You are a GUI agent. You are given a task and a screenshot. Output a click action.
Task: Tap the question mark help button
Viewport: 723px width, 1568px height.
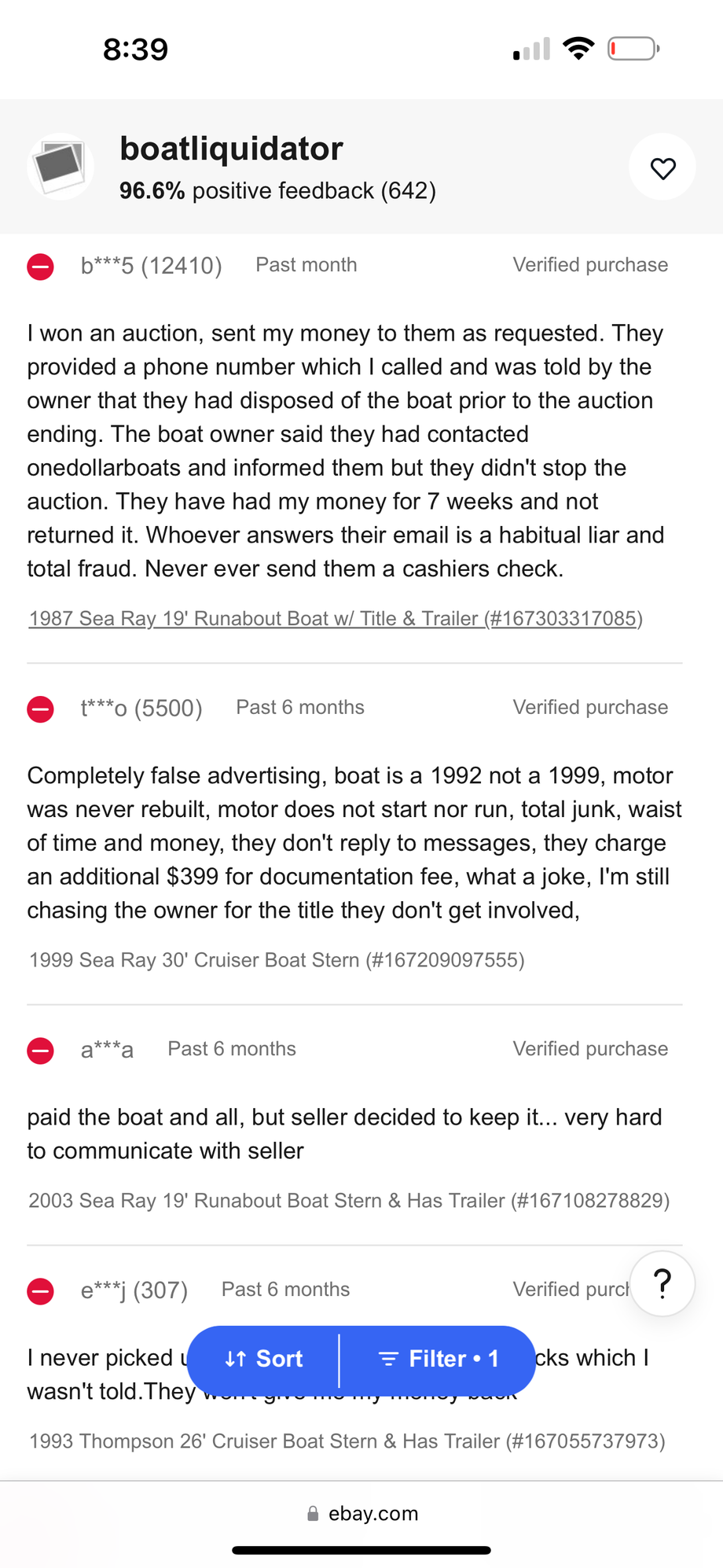click(x=662, y=1283)
